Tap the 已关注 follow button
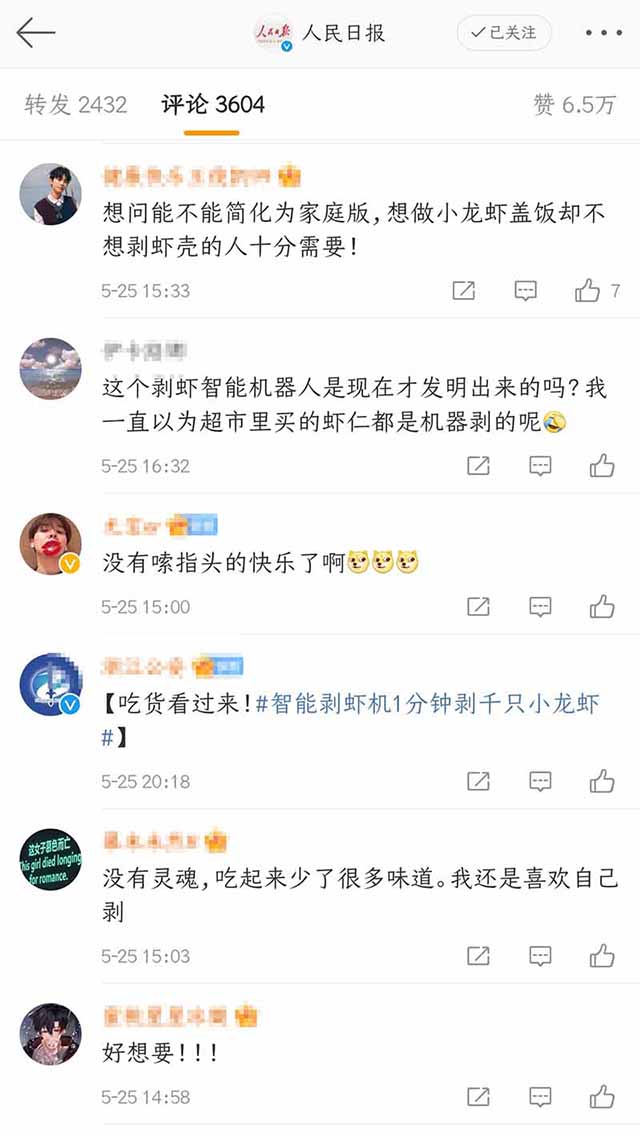Viewport: 640px width, 1136px height. (x=503, y=33)
